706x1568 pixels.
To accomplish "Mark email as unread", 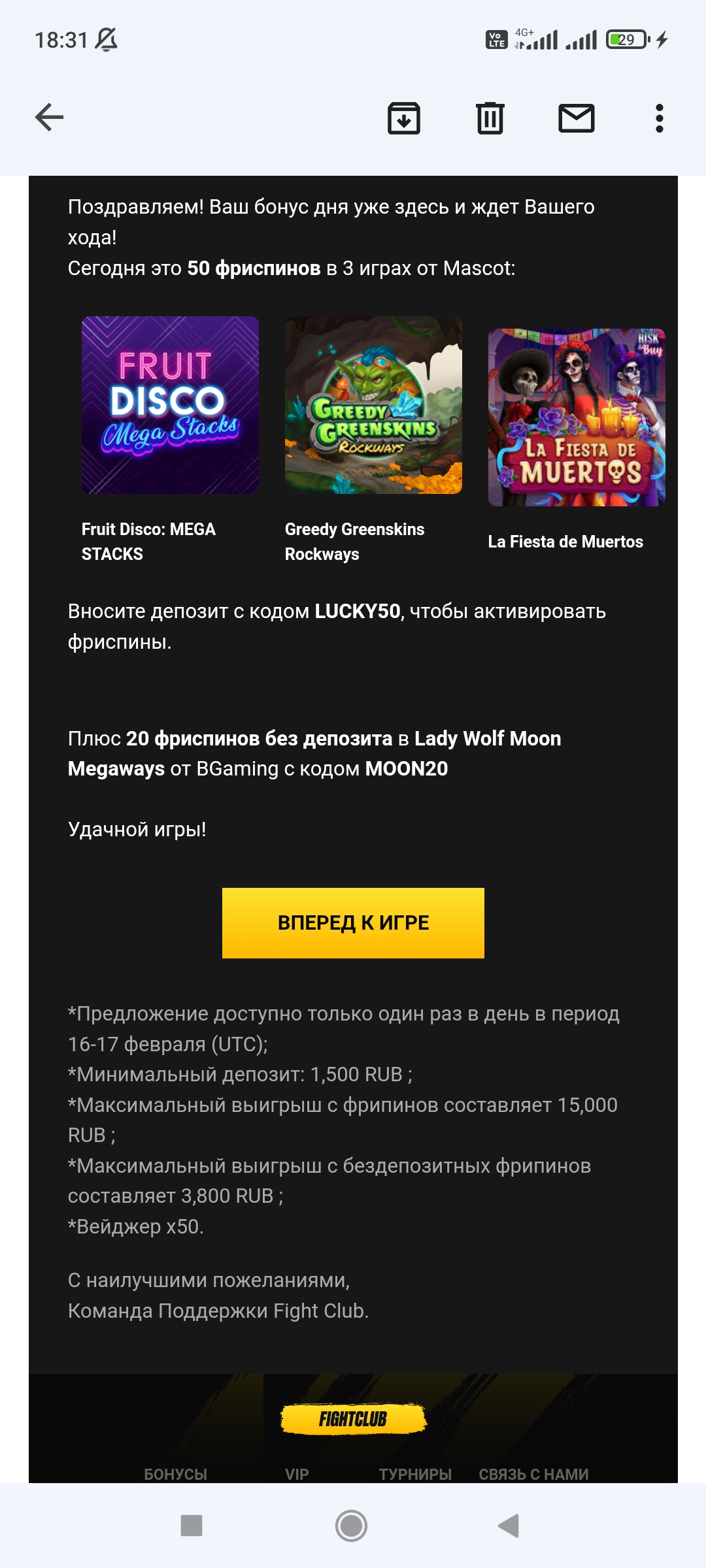I will click(576, 118).
